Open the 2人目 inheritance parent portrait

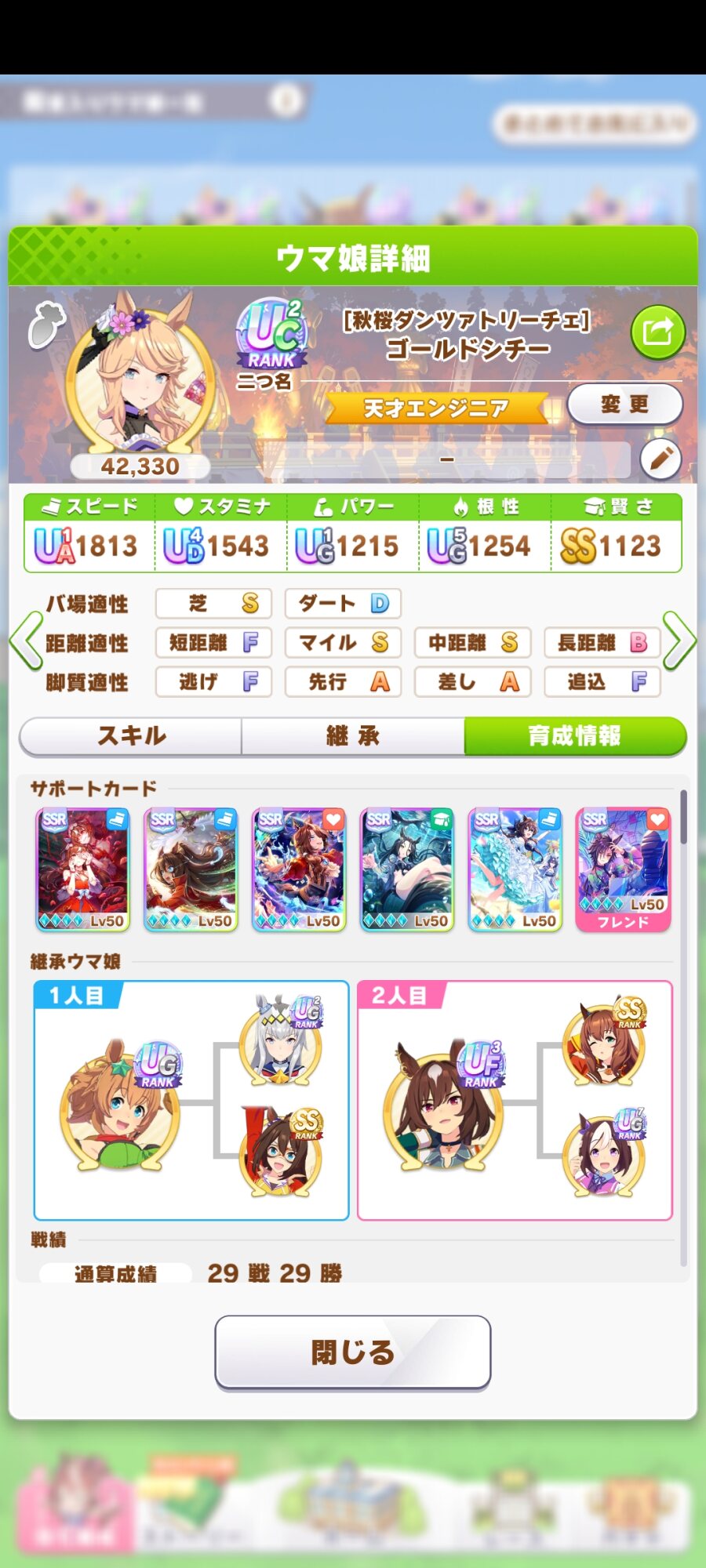(x=445, y=1105)
